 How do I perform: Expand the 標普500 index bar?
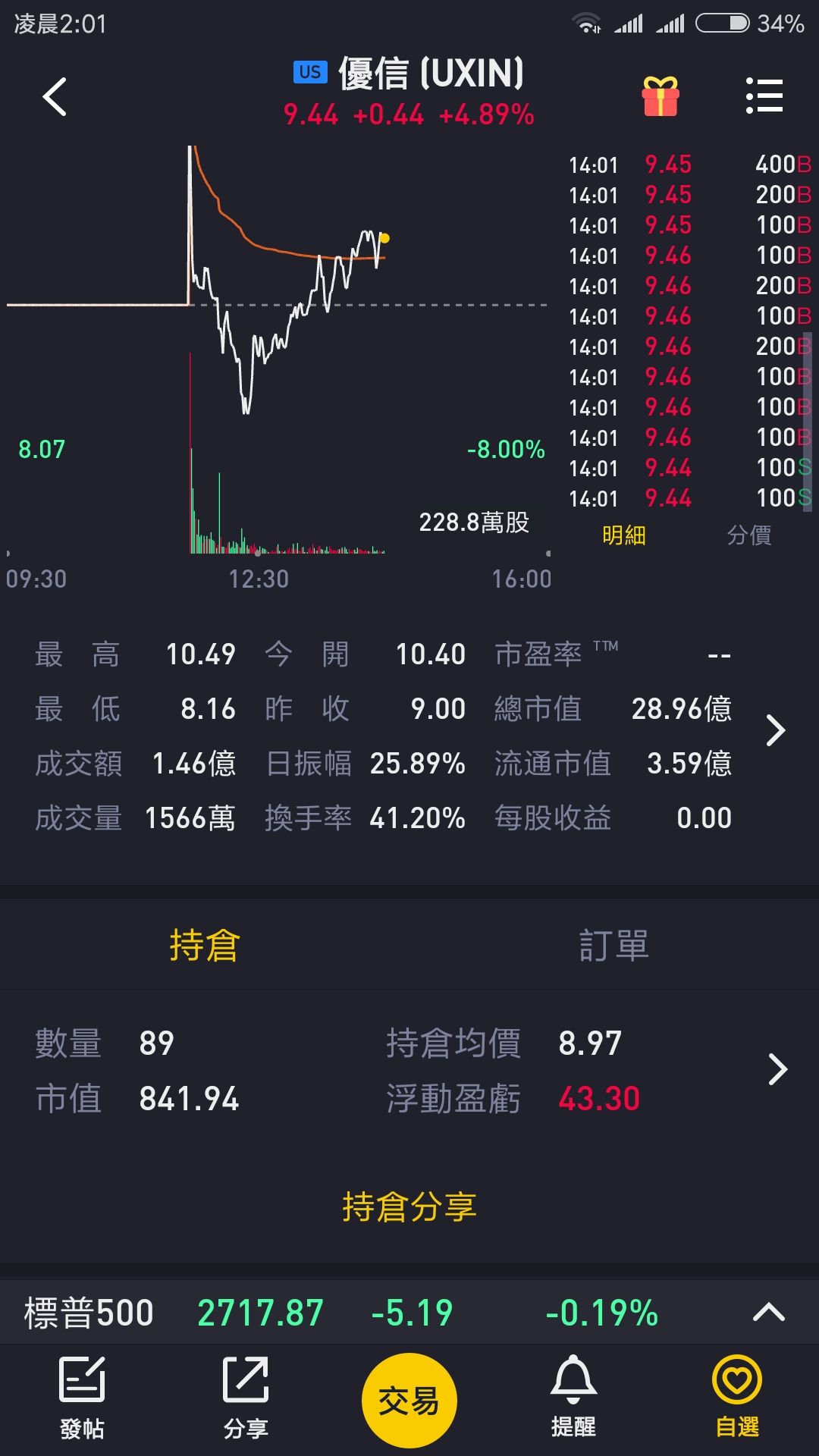pyautogui.click(x=768, y=1312)
